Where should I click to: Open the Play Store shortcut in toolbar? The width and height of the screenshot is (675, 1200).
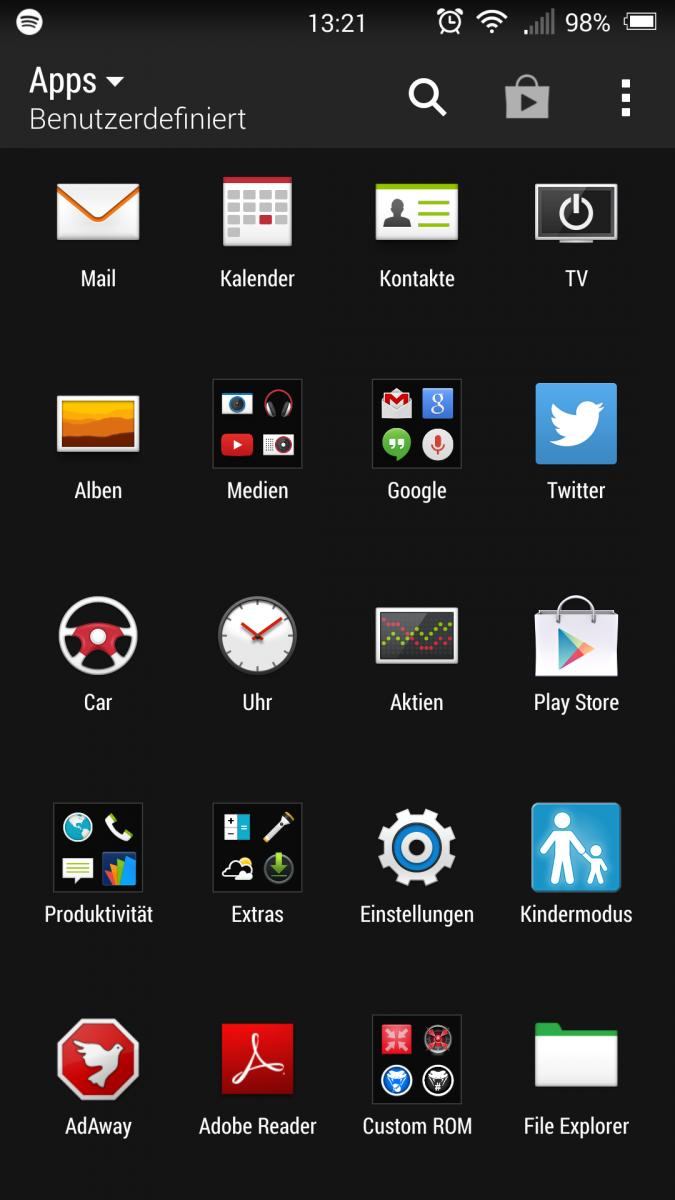pyautogui.click(x=527, y=98)
